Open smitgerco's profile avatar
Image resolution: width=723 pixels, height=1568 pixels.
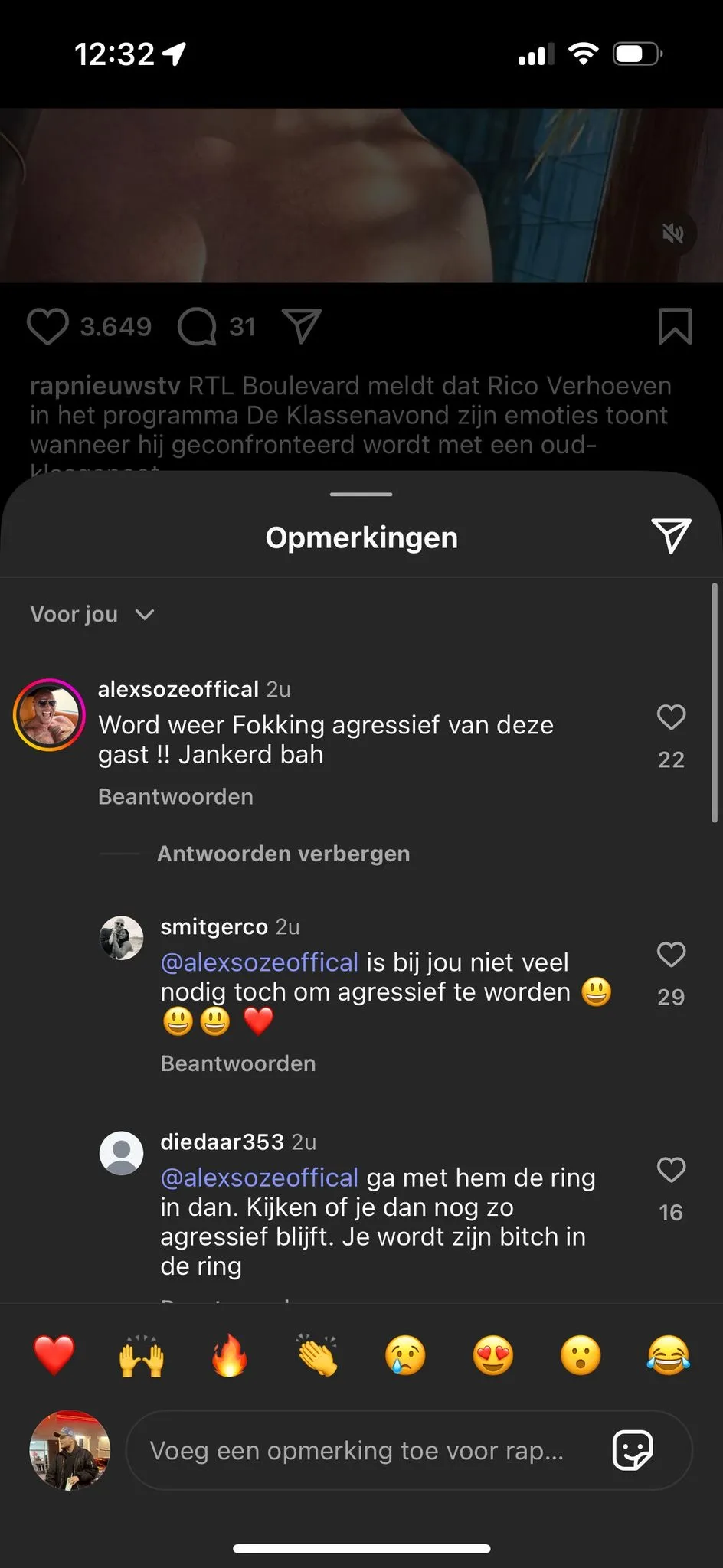122,937
